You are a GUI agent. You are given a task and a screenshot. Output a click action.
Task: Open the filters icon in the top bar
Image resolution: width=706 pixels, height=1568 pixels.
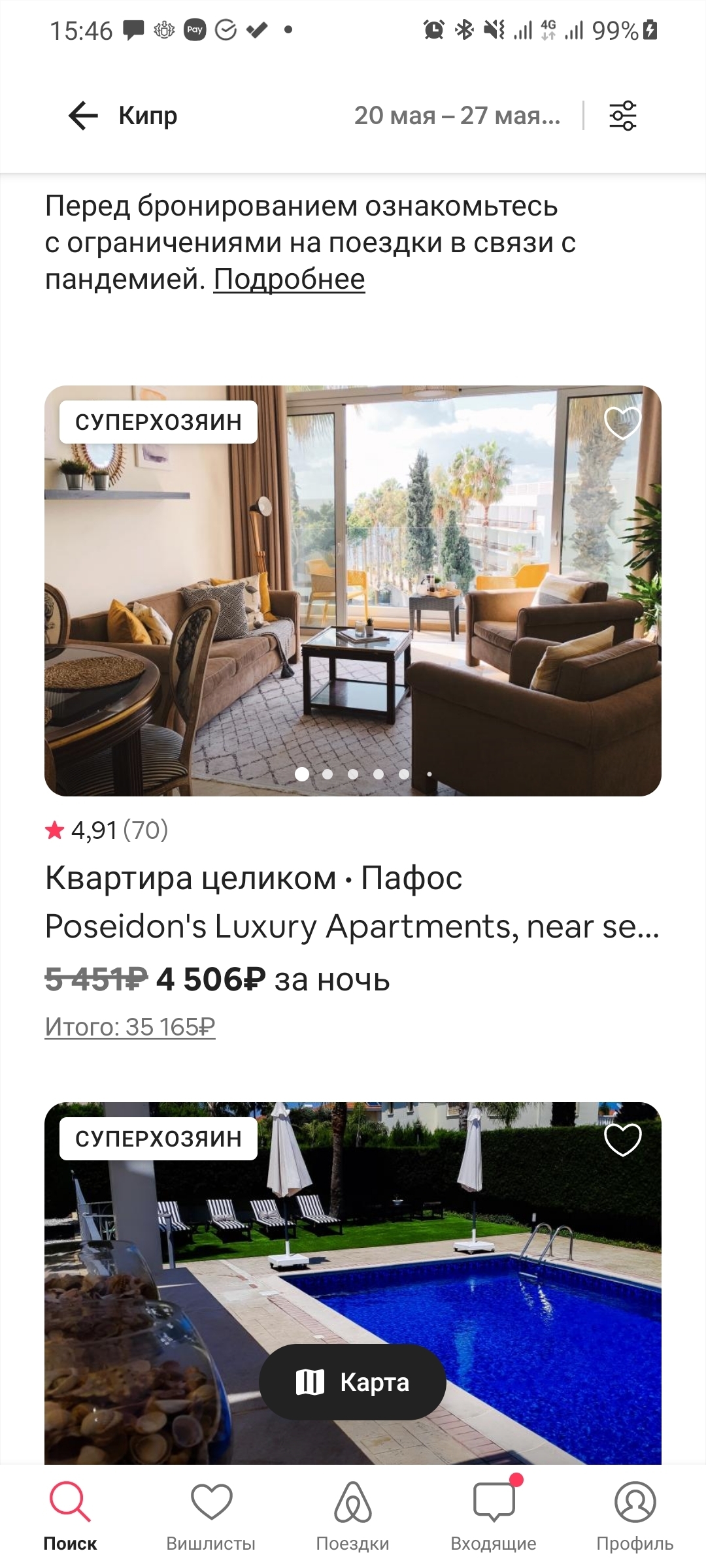point(622,116)
